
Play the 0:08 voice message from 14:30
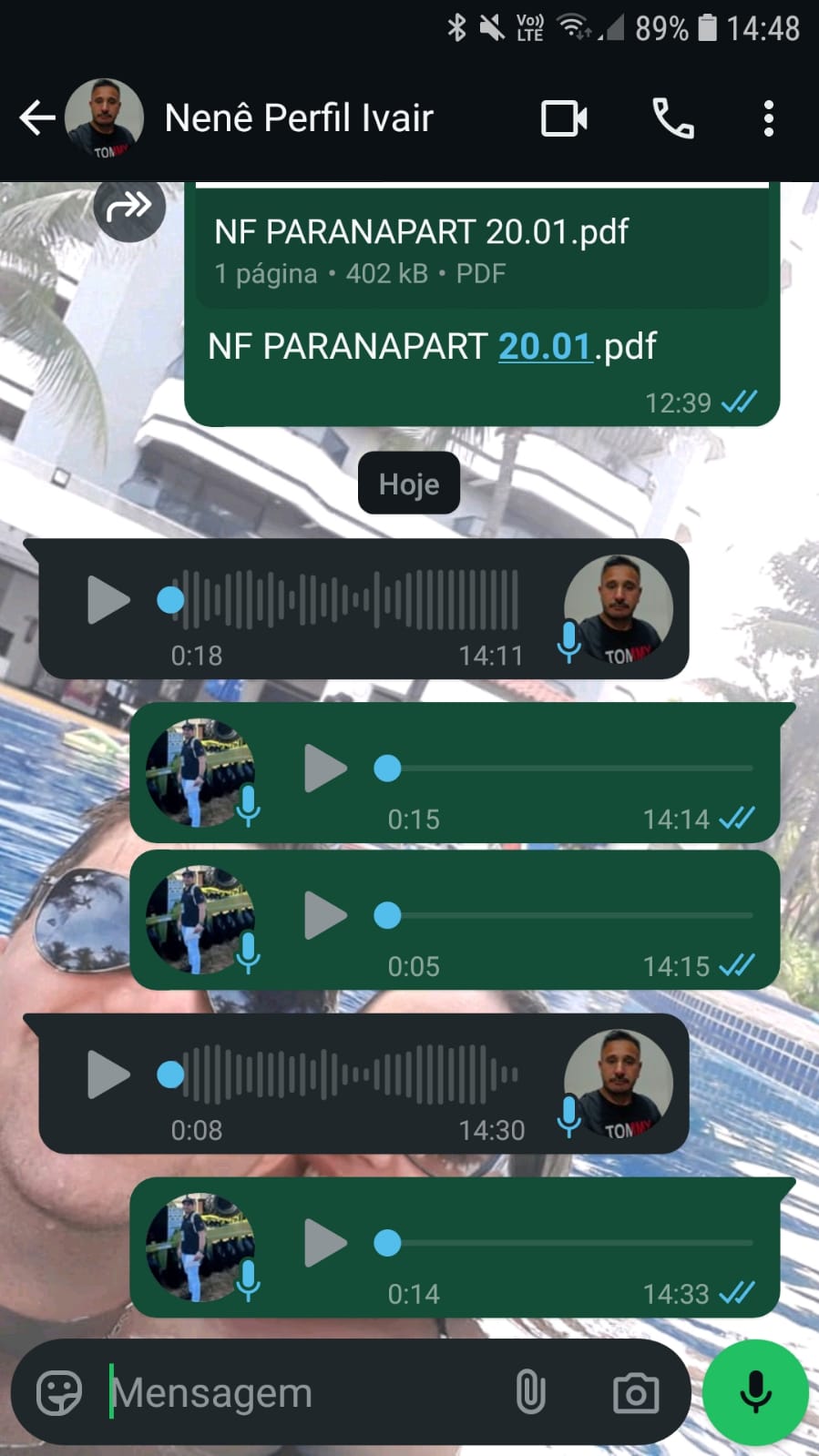click(x=108, y=1074)
